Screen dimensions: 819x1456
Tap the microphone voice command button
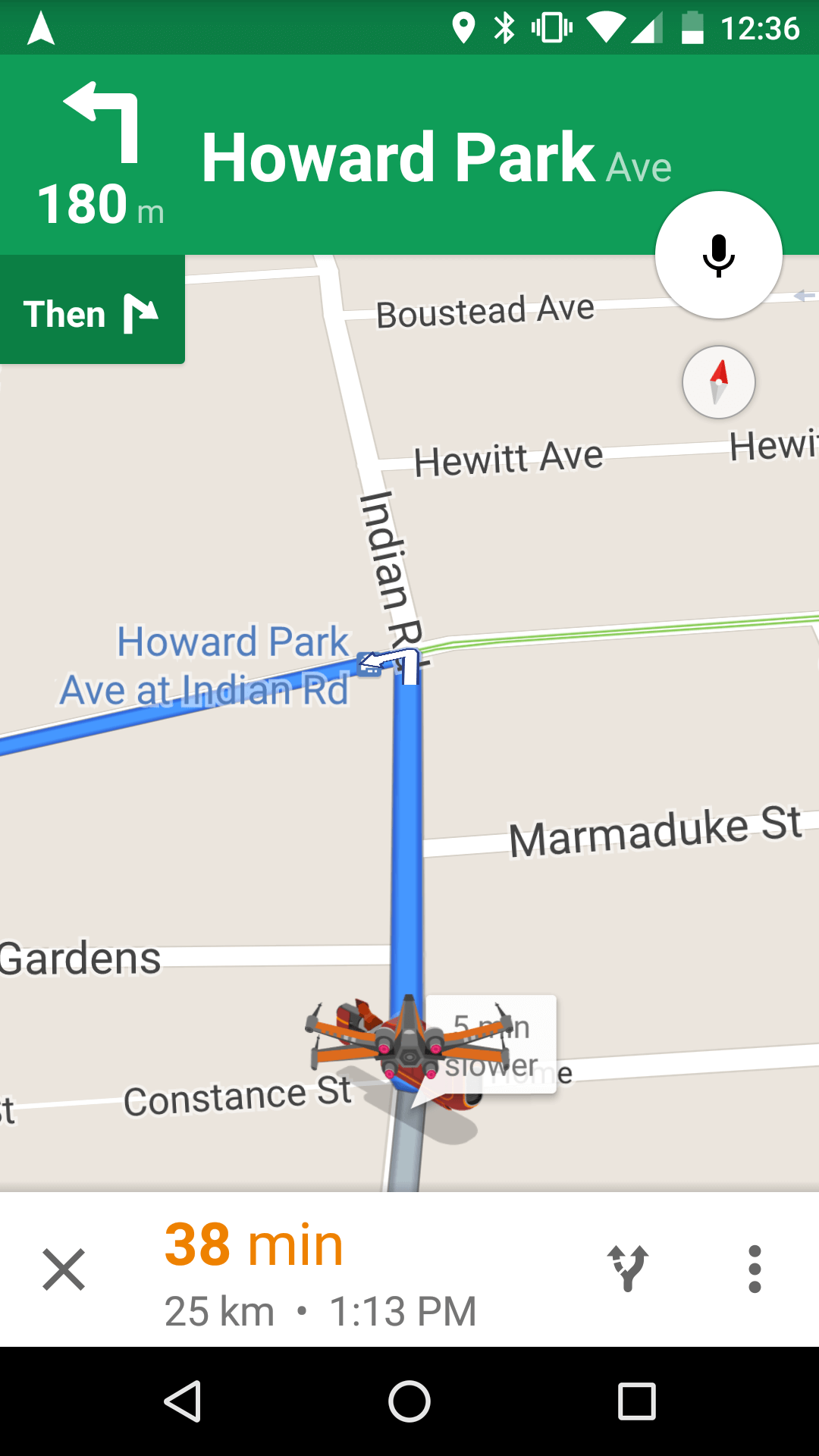click(x=718, y=255)
